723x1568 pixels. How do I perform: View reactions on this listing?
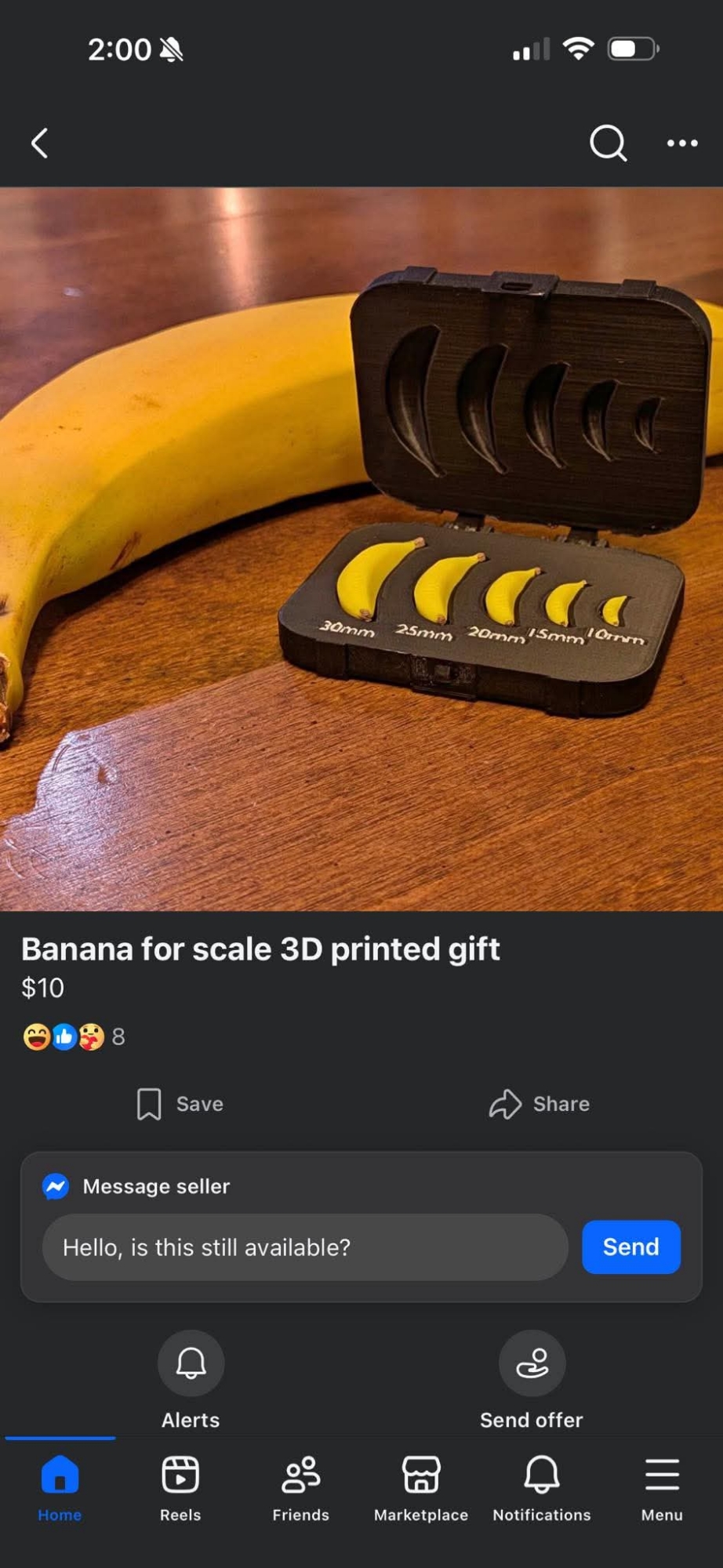click(x=74, y=1036)
